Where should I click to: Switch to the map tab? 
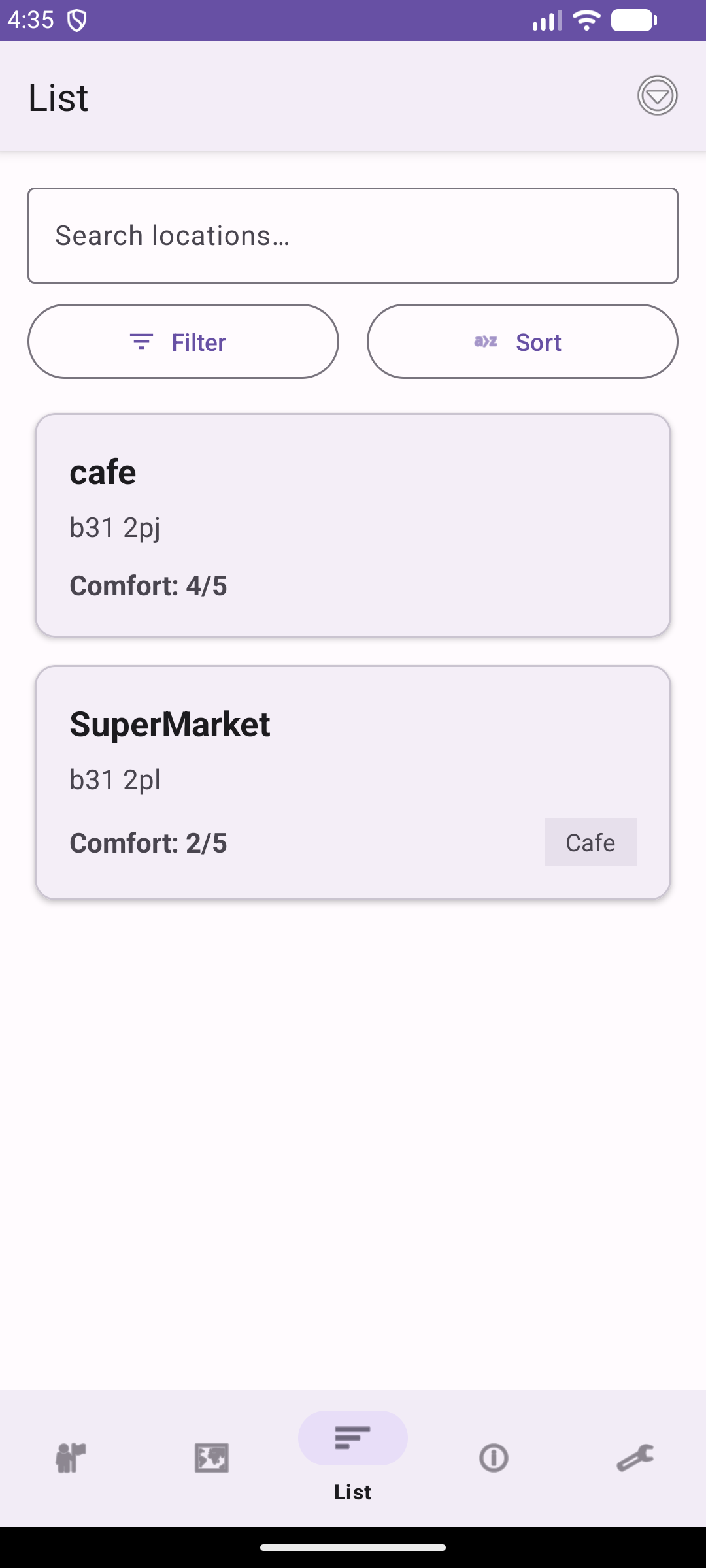click(x=212, y=1458)
